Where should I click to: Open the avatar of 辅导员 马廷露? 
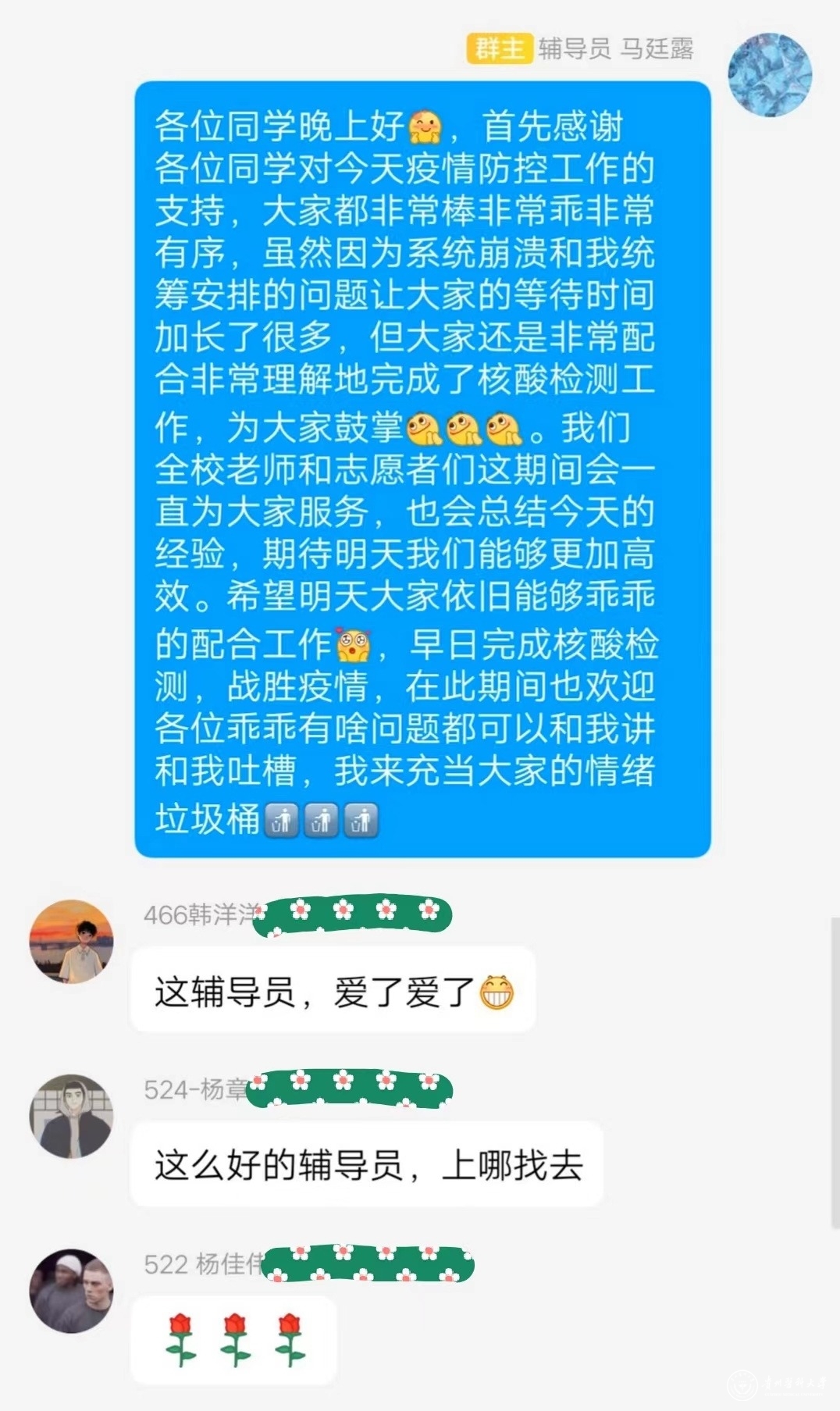[x=770, y=75]
